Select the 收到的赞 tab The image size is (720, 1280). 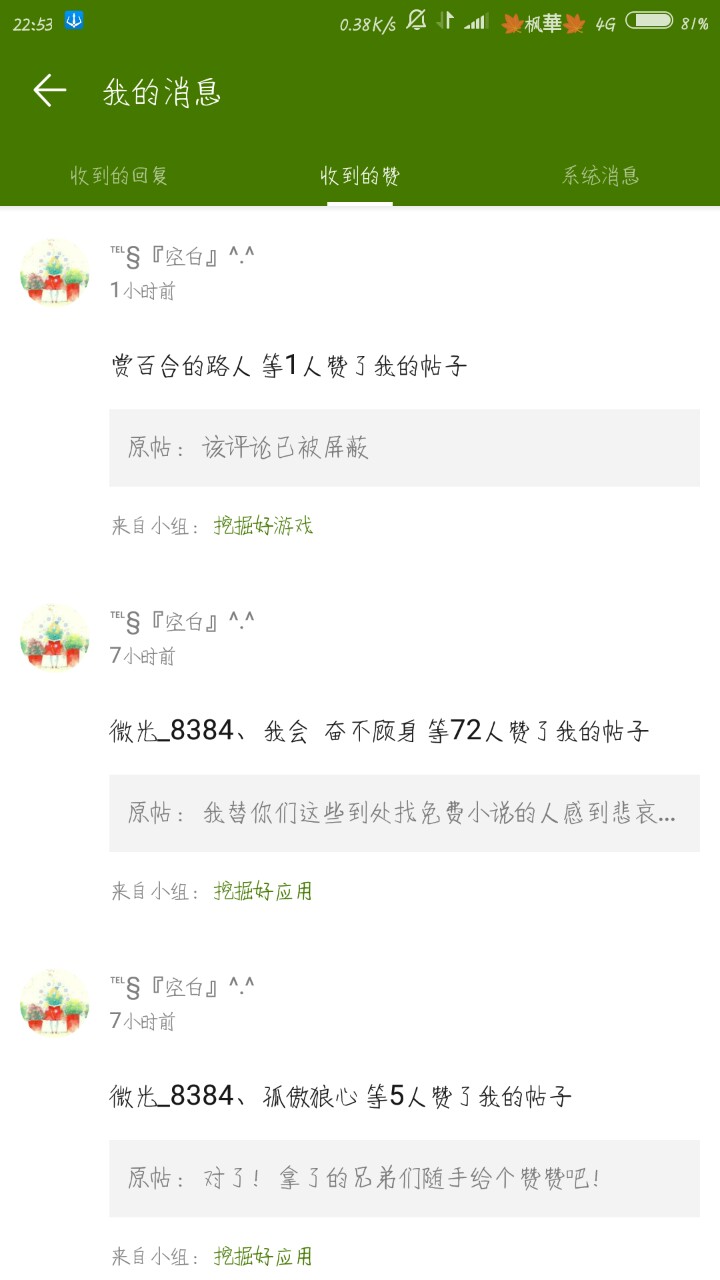tap(360, 176)
